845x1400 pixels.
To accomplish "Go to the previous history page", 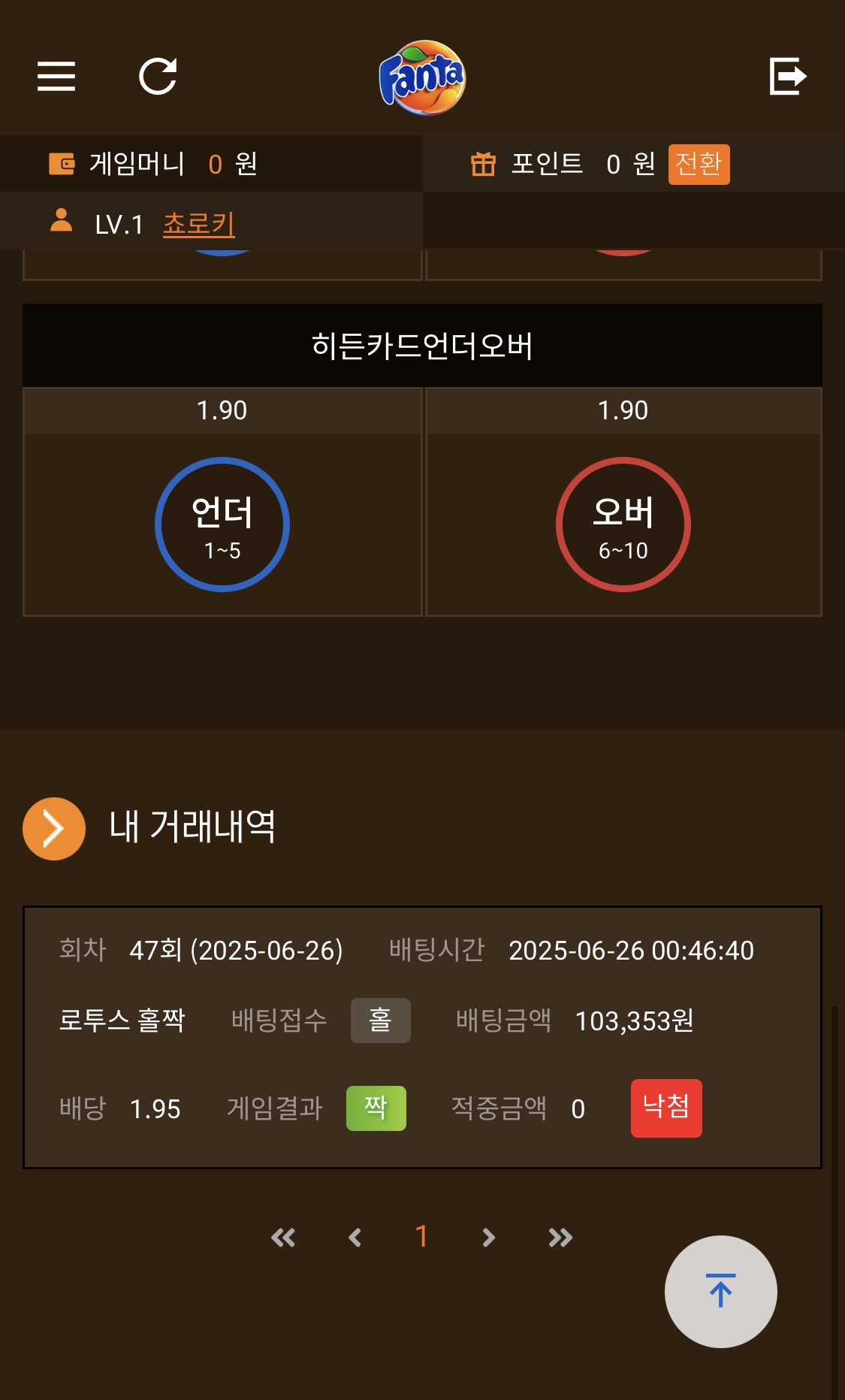I will pyautogui.click(x=355, y=1238).
